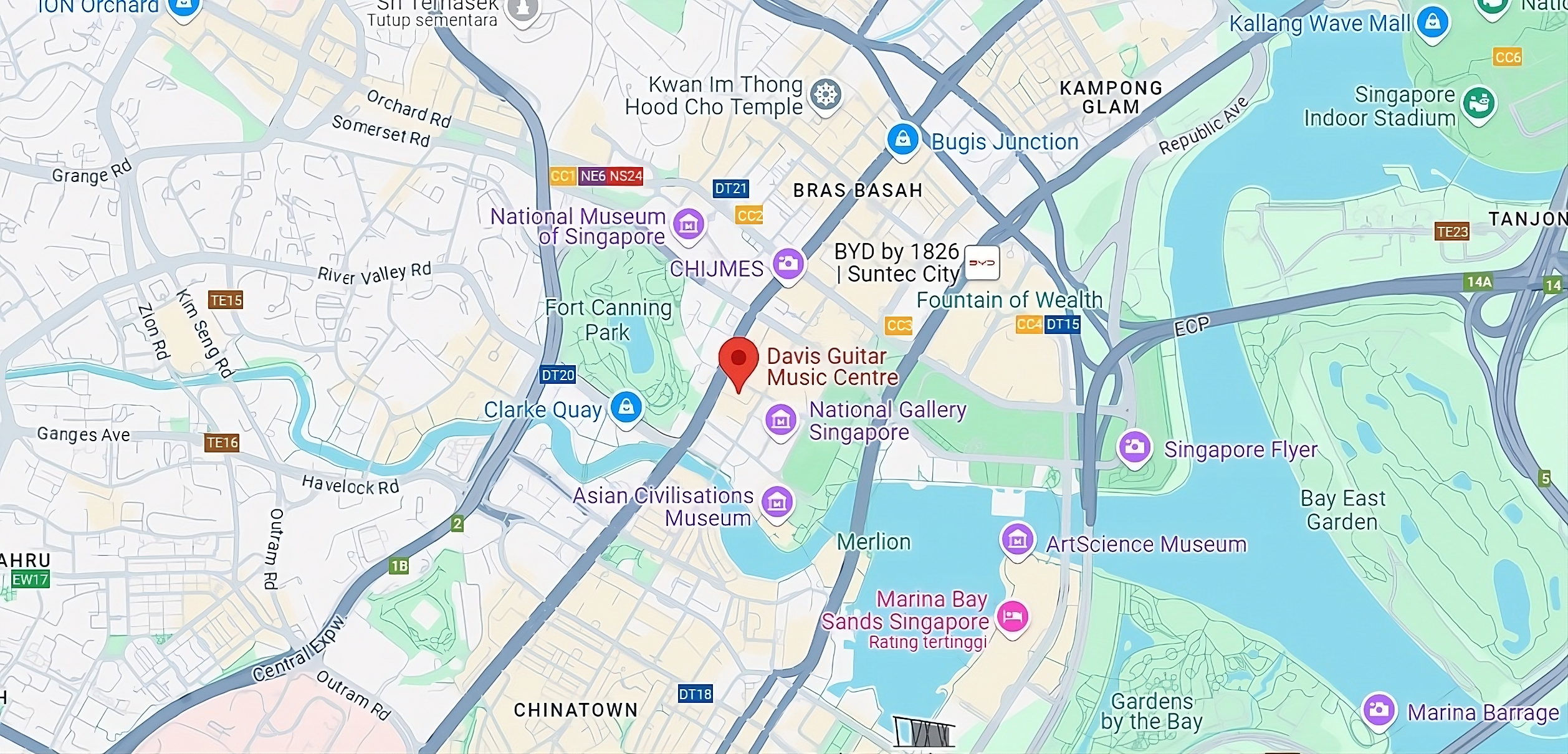Screen dimensions: 1568x754
Task: Open the National Museum of Singapore marker
Action: tap(689, 224)
